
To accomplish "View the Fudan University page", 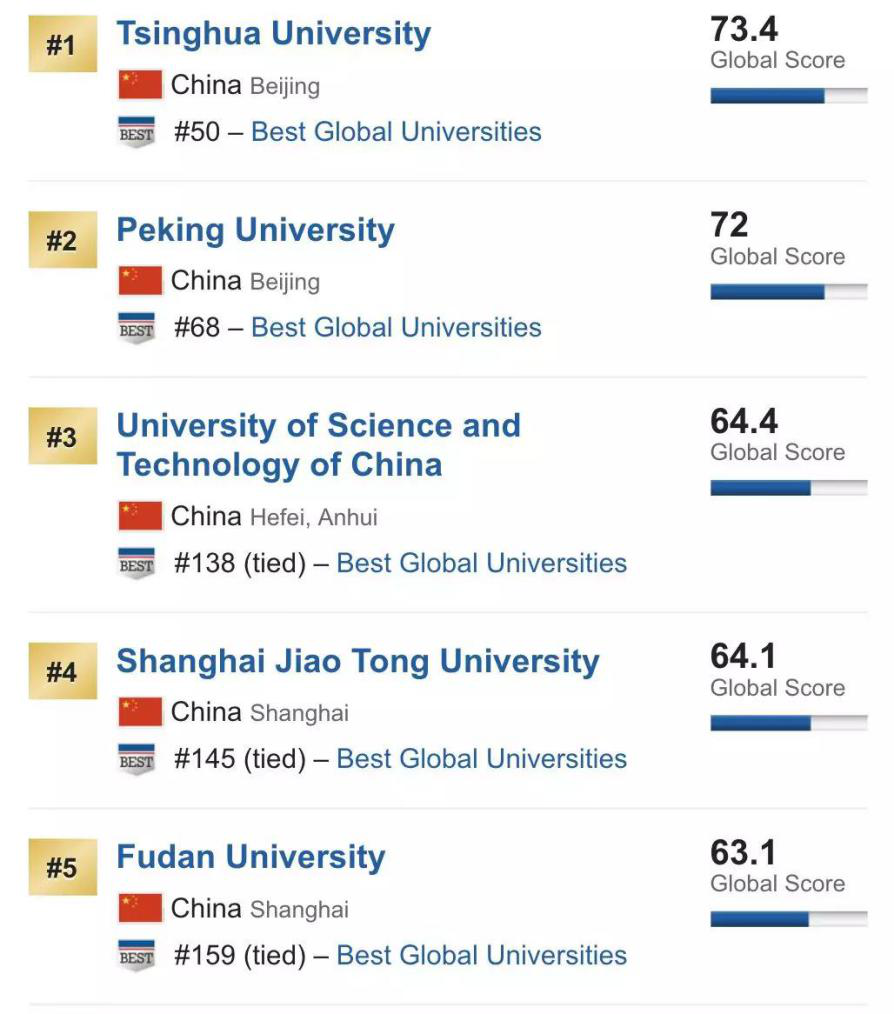I will (250, 857).
